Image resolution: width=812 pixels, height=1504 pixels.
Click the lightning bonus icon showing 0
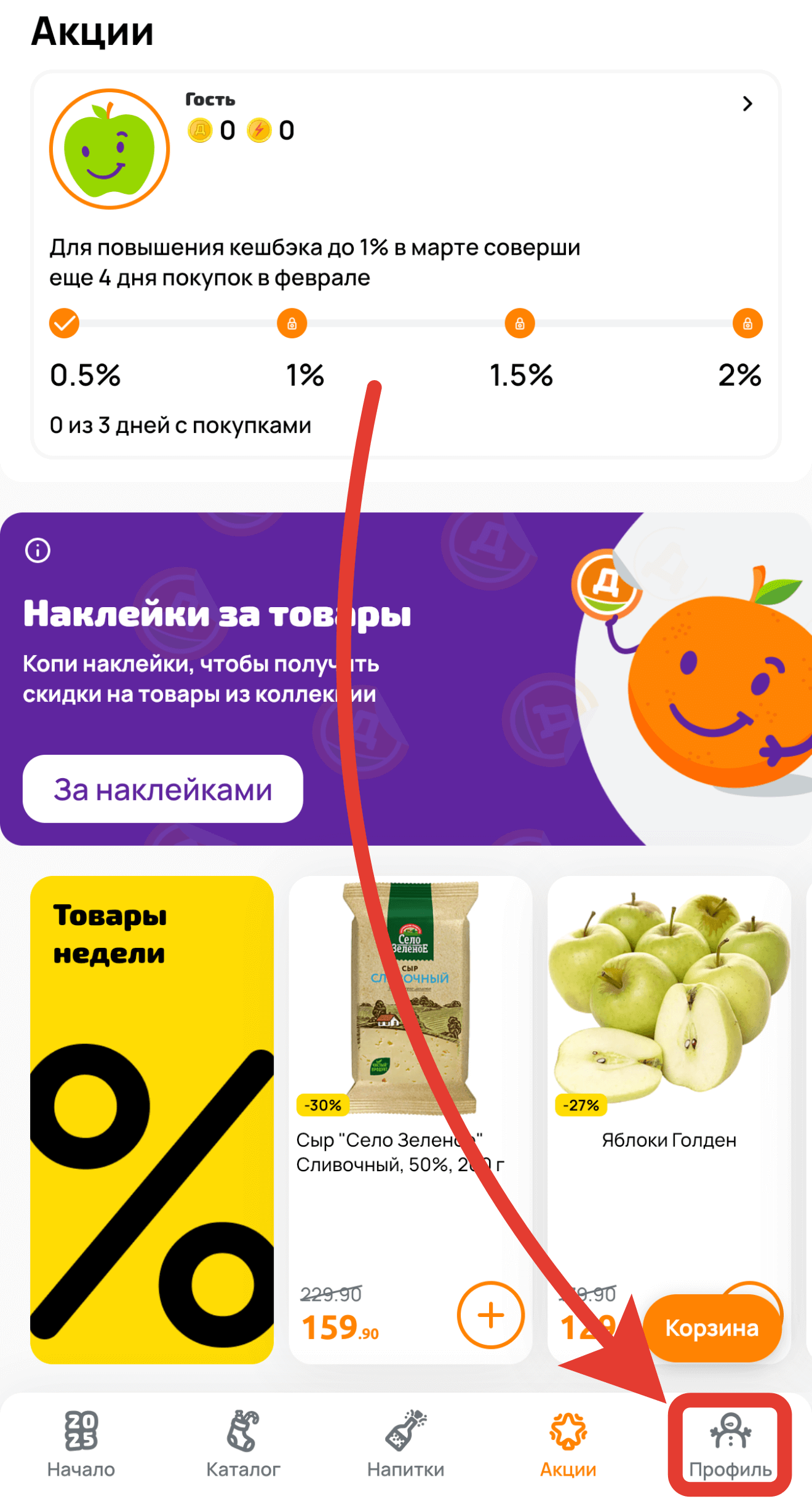[259, 130]
